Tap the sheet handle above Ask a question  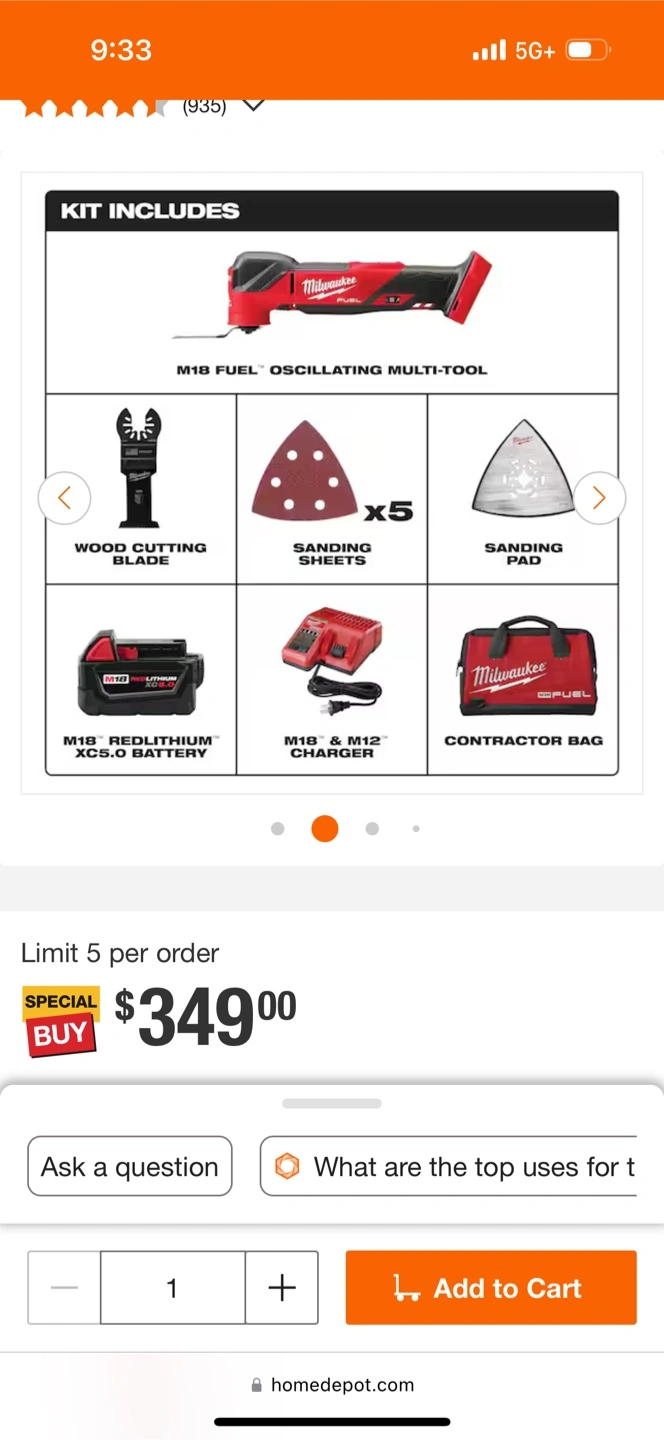point(332,1104)
